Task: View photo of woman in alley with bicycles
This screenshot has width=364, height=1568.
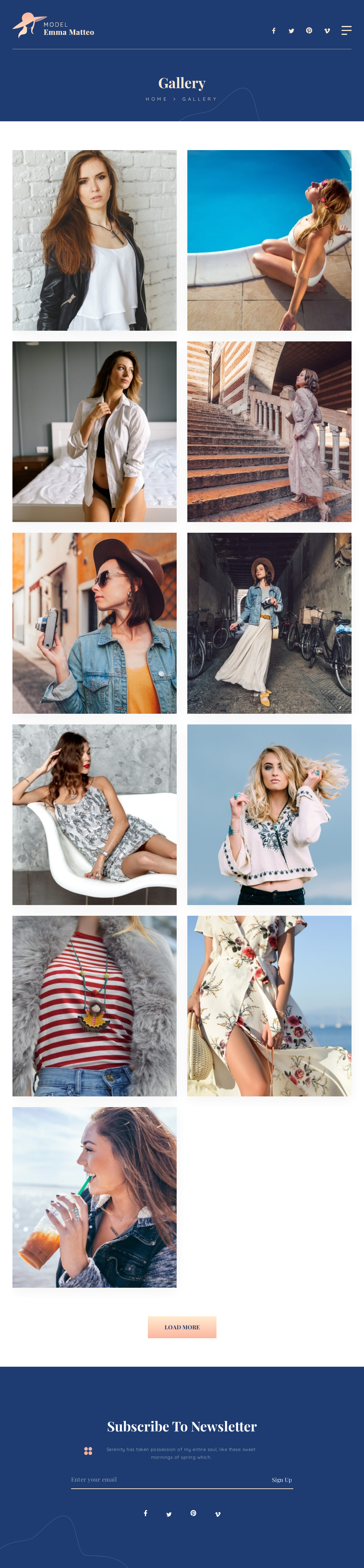Action: pyautogui.click(x=269, y=623)
